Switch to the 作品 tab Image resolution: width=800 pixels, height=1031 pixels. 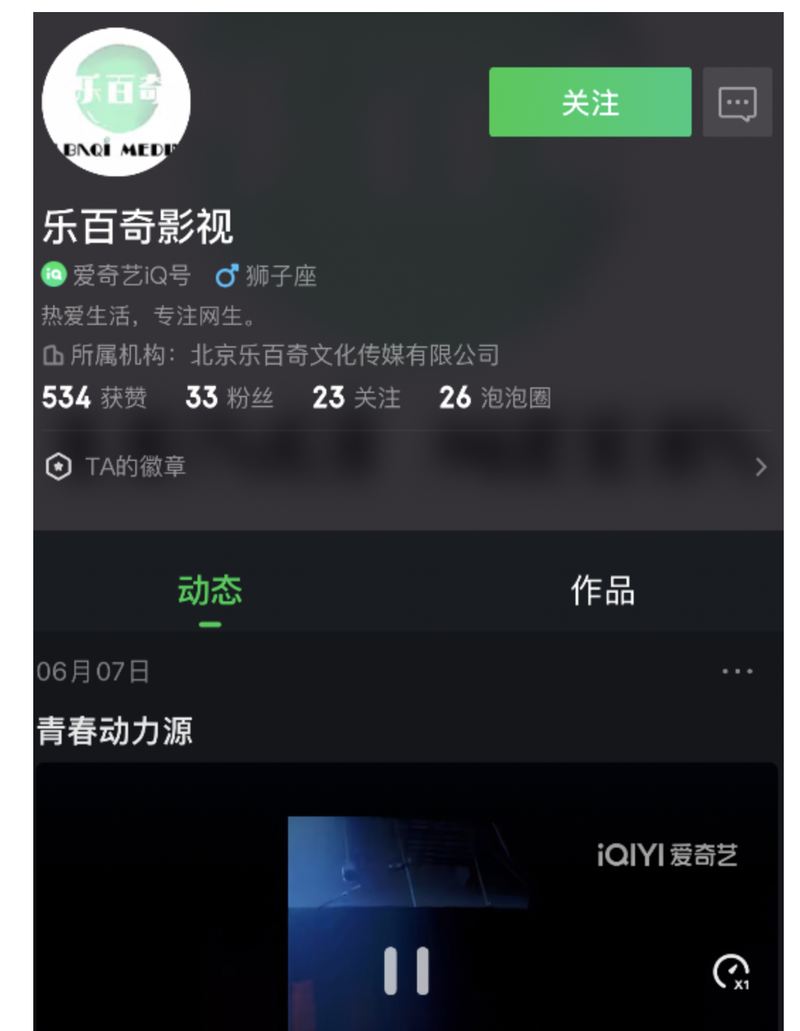(x=602, y=590)
